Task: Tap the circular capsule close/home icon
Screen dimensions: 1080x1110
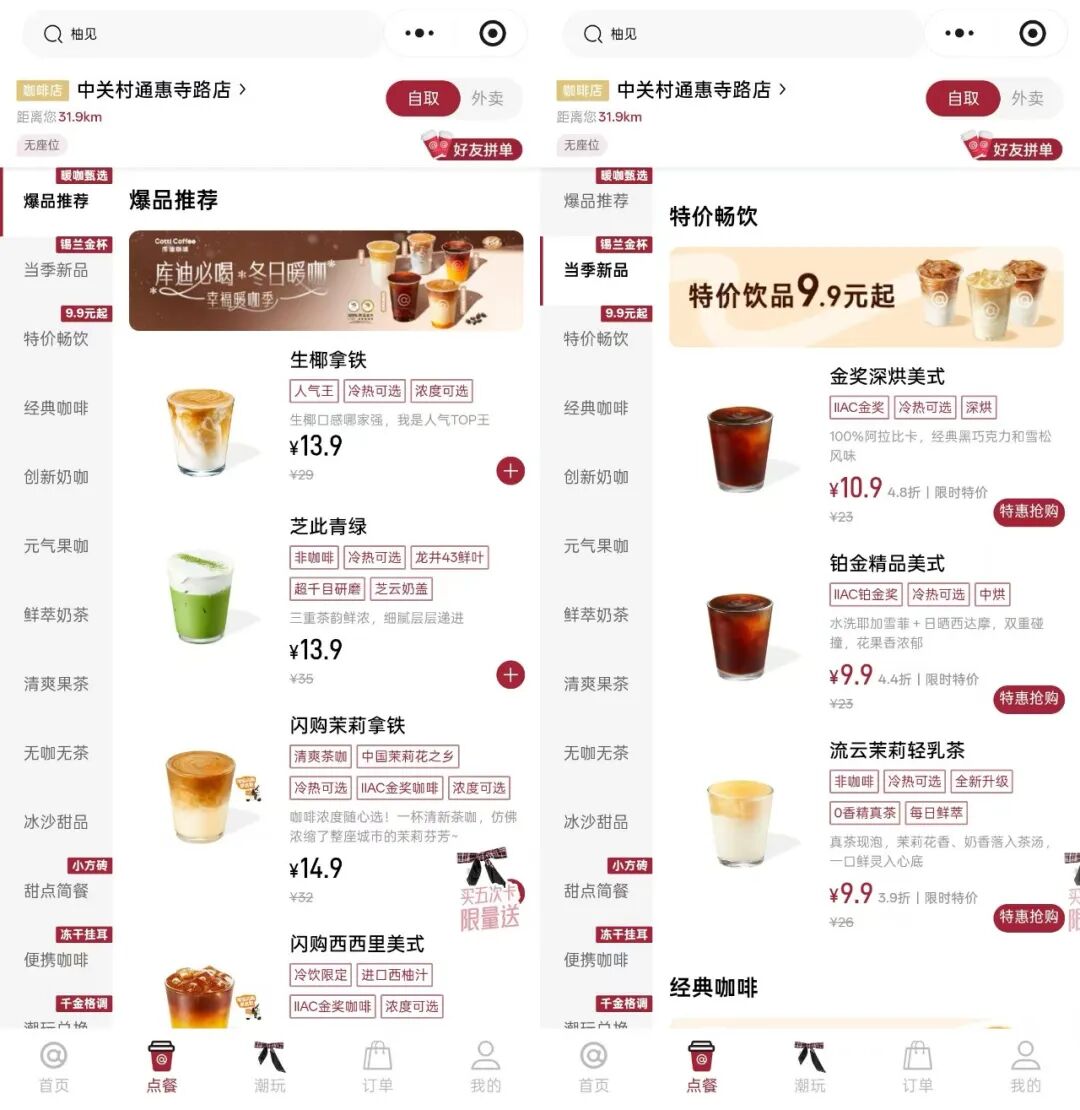Action: [x=492, y=33]
